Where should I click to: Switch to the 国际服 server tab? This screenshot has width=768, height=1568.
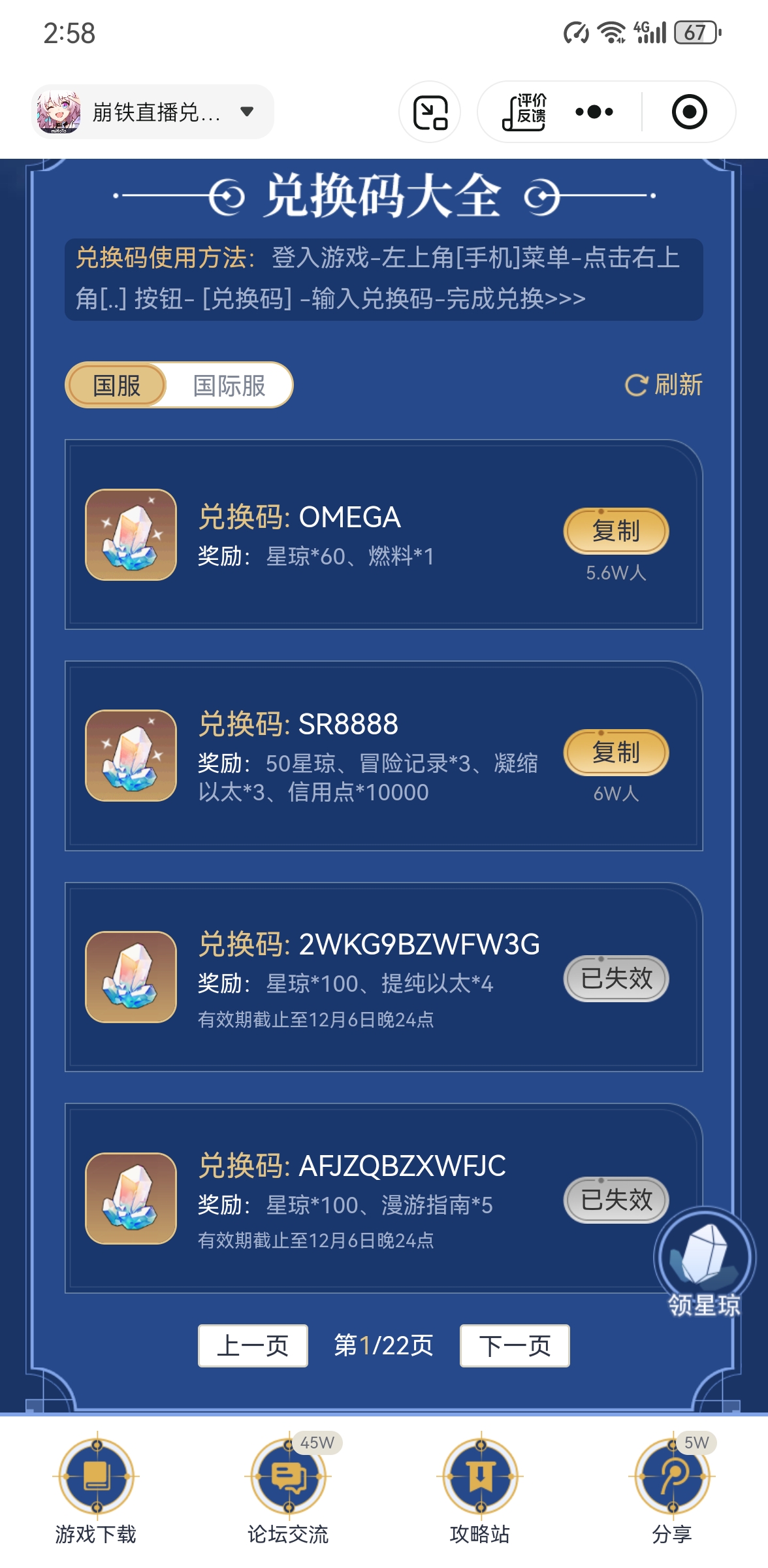(x=229, y=385)
